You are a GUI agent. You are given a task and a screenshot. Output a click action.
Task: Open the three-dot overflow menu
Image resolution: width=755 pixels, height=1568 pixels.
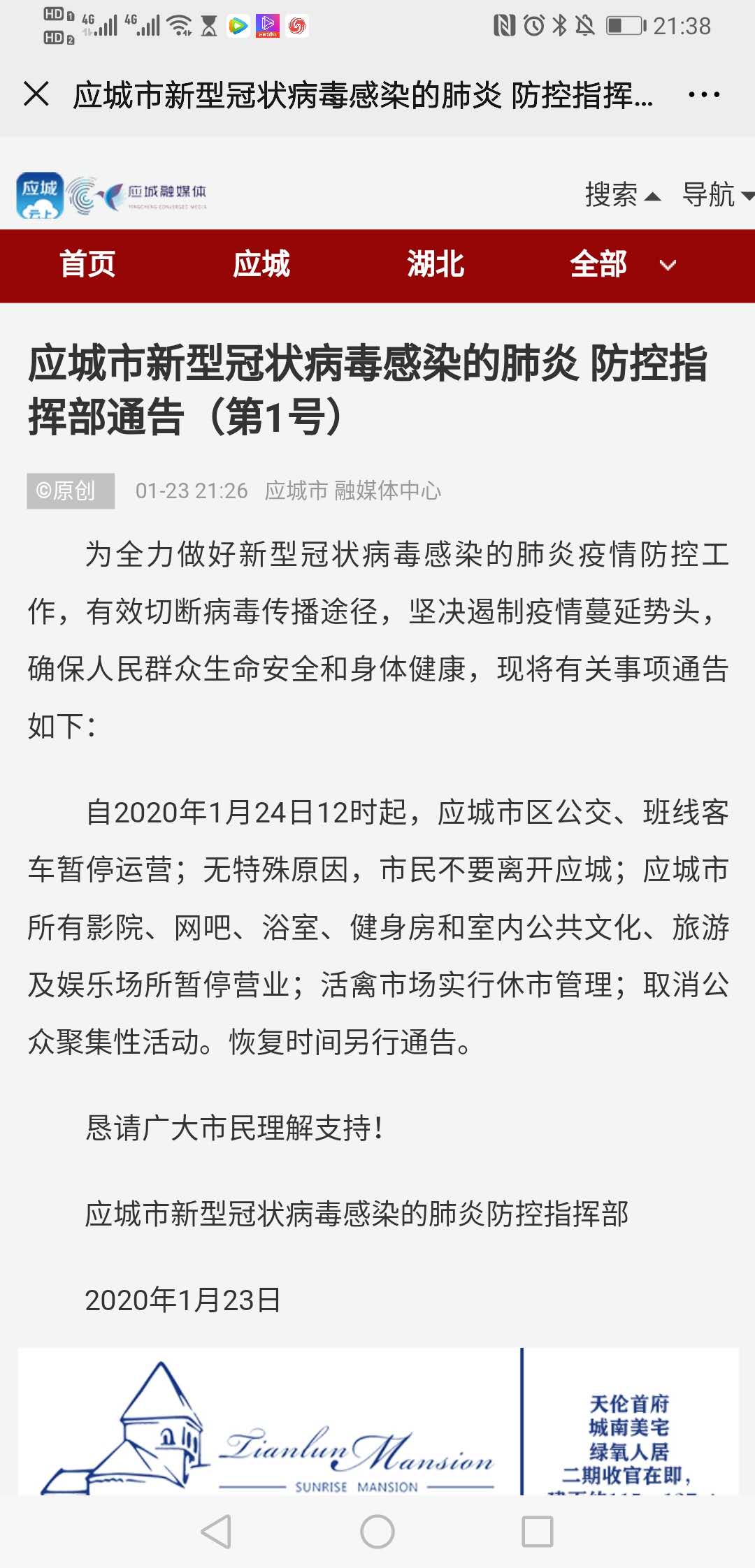pos(703,94)
